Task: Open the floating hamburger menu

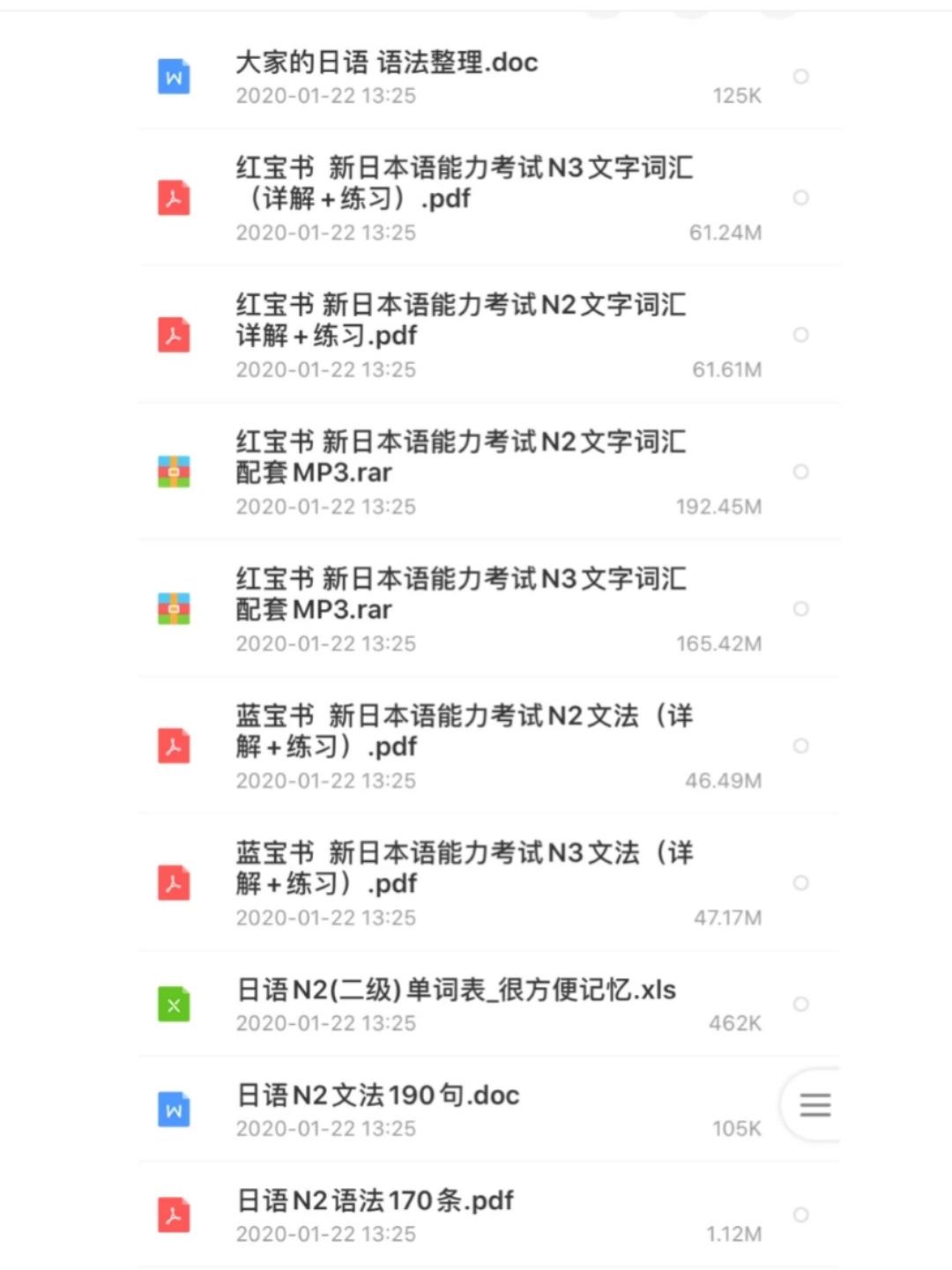Action: 814,1106
